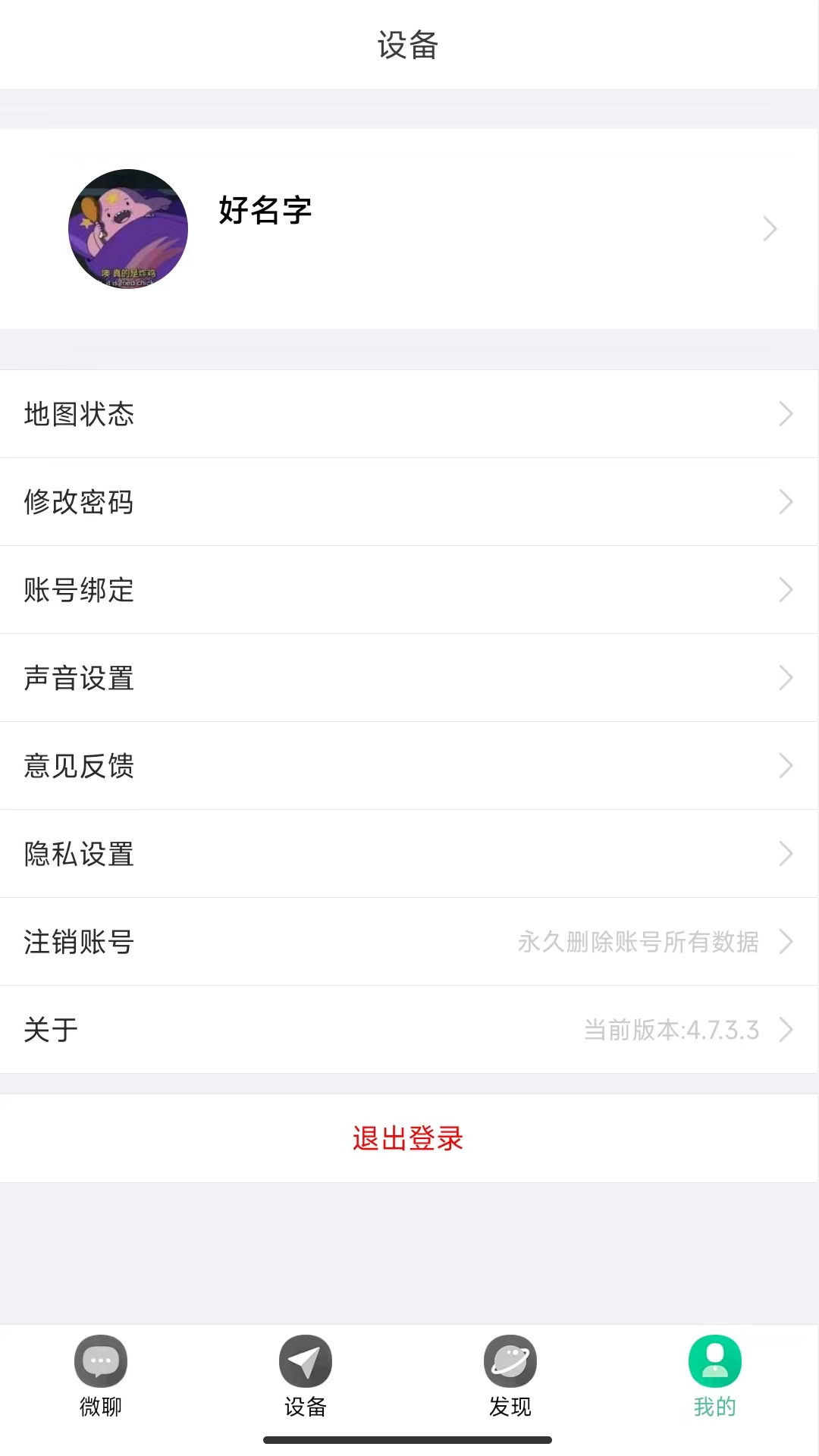The height and width of the screenshot is (1456, 819).
Task: Tap 退出登录 to log out
Action: (x=409, y=1138)
